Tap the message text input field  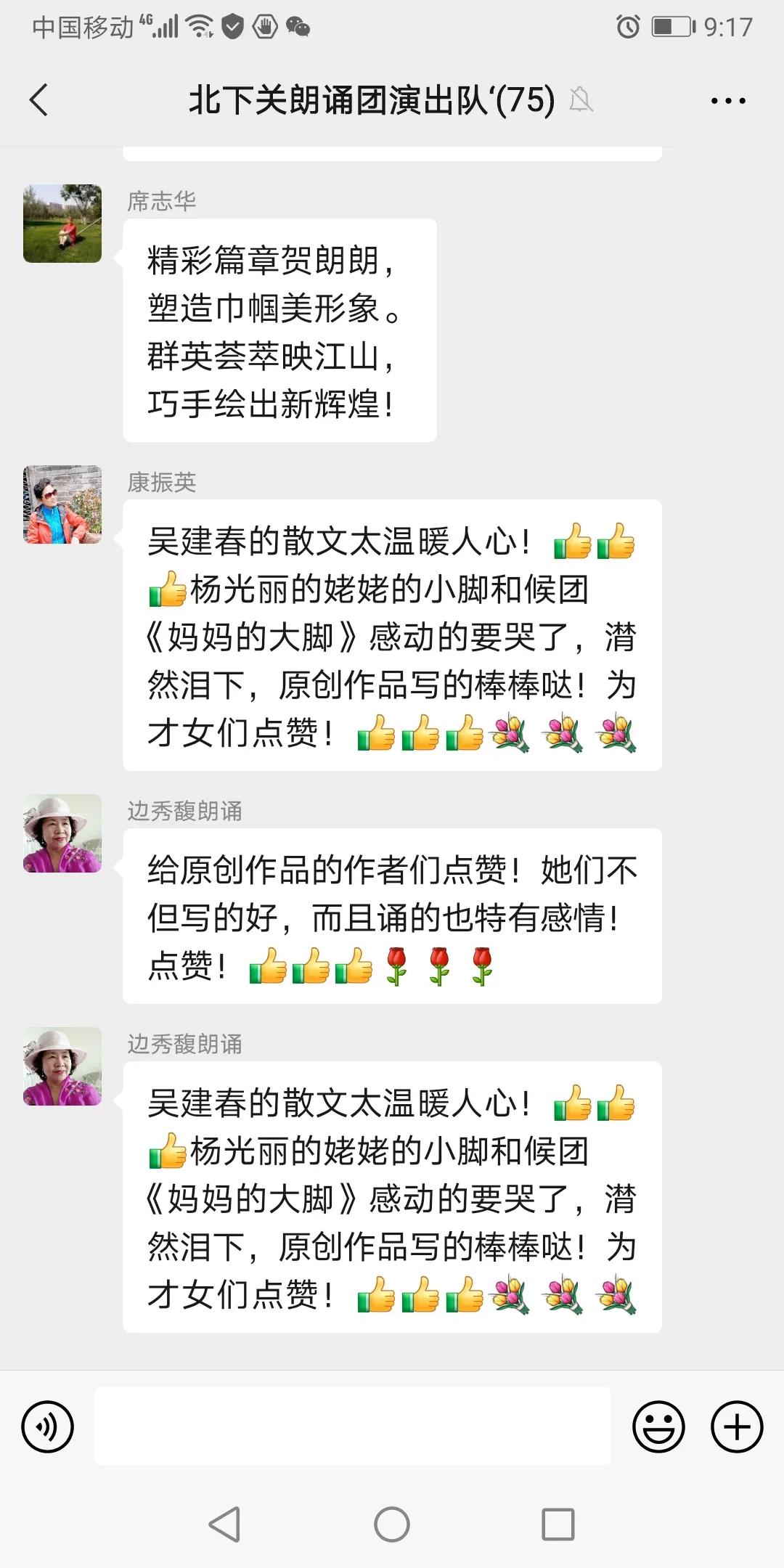click(353, 1426)
